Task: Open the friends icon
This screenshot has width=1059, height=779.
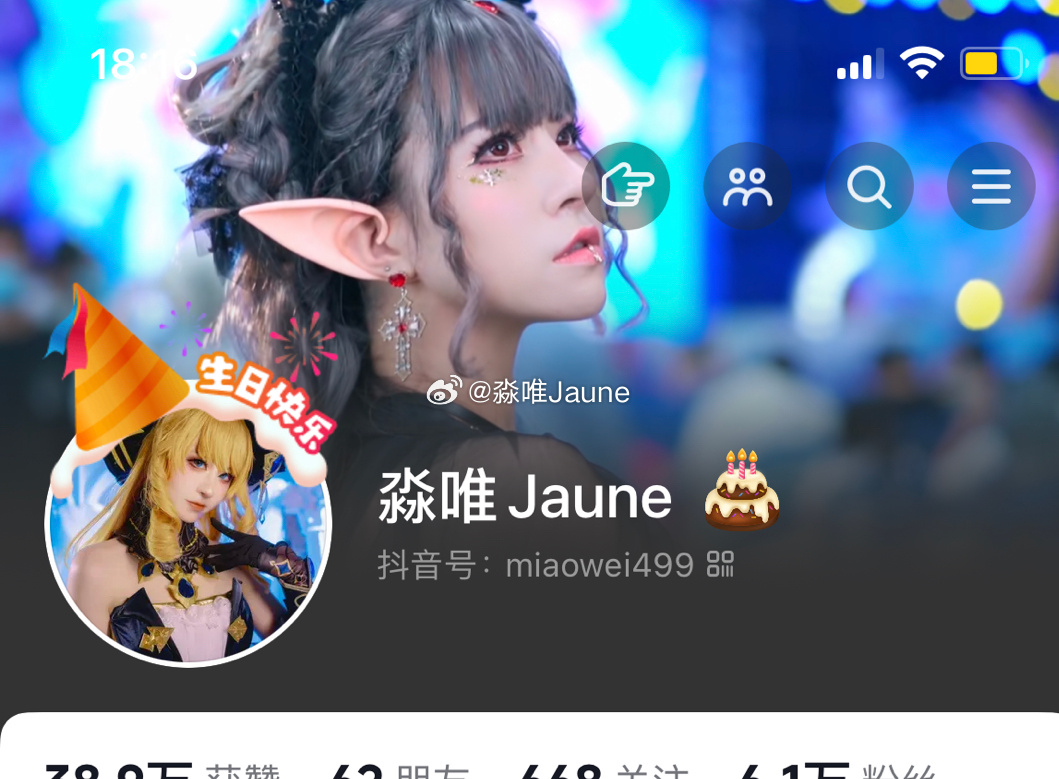Action: 747,186
